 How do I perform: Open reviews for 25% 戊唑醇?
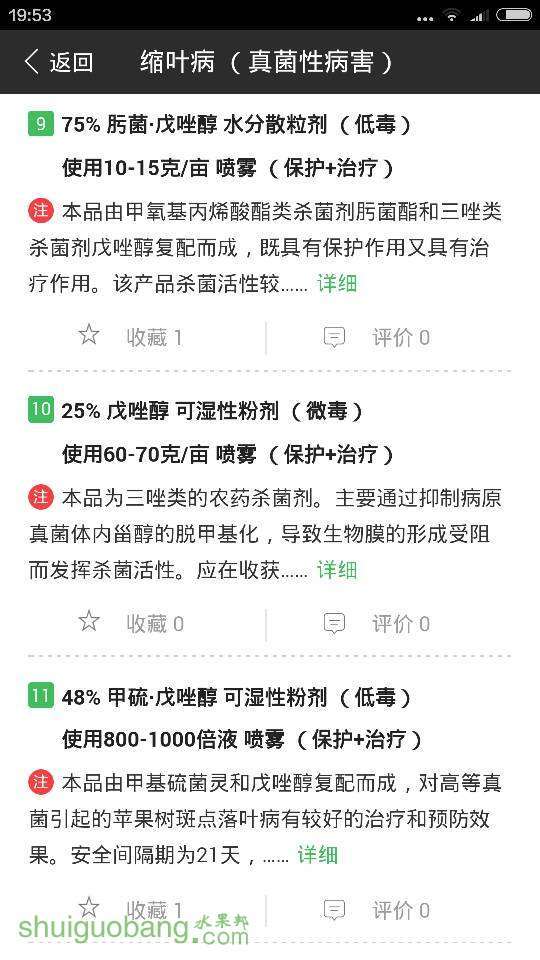pos(376,623)
